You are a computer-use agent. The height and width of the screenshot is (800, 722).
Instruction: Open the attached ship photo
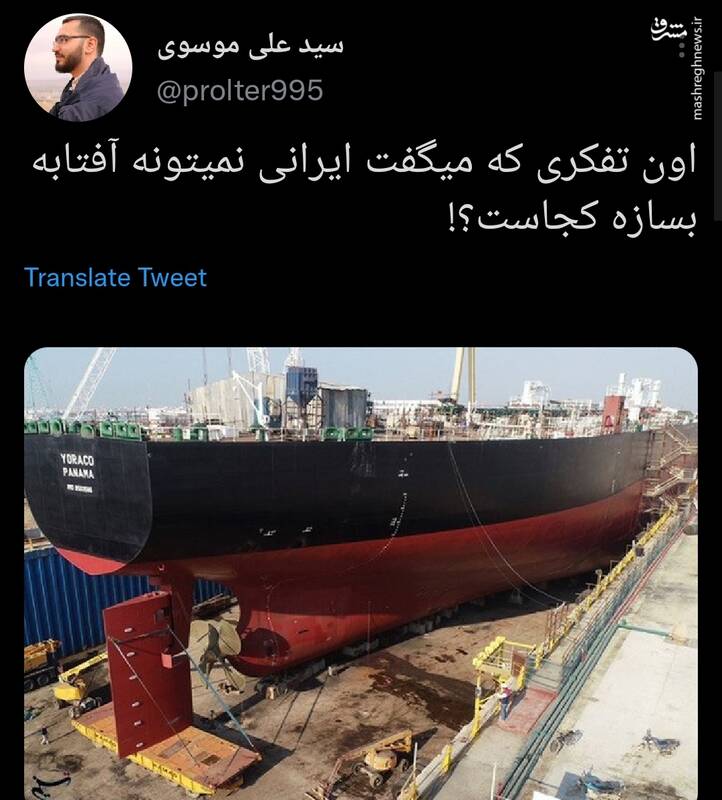pos(361,573)
